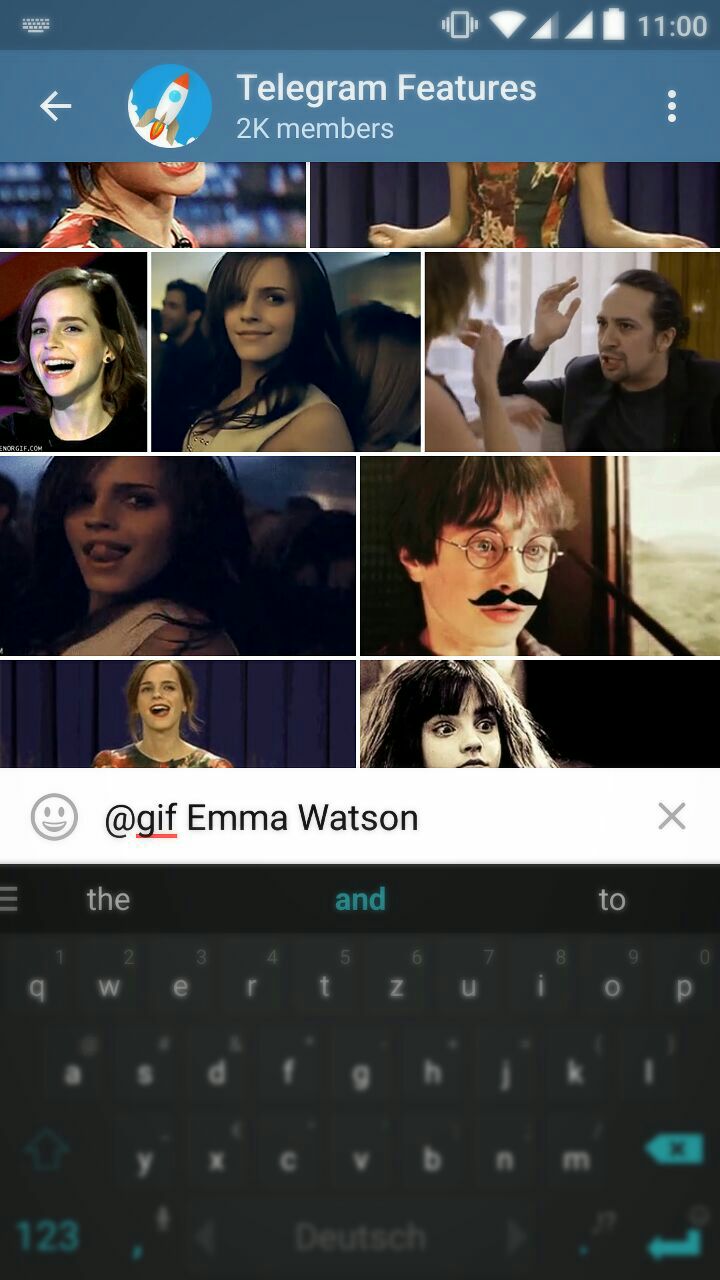Open the emoji picker
Viewport: 720px width, 1280px height.
click(54, 817)
